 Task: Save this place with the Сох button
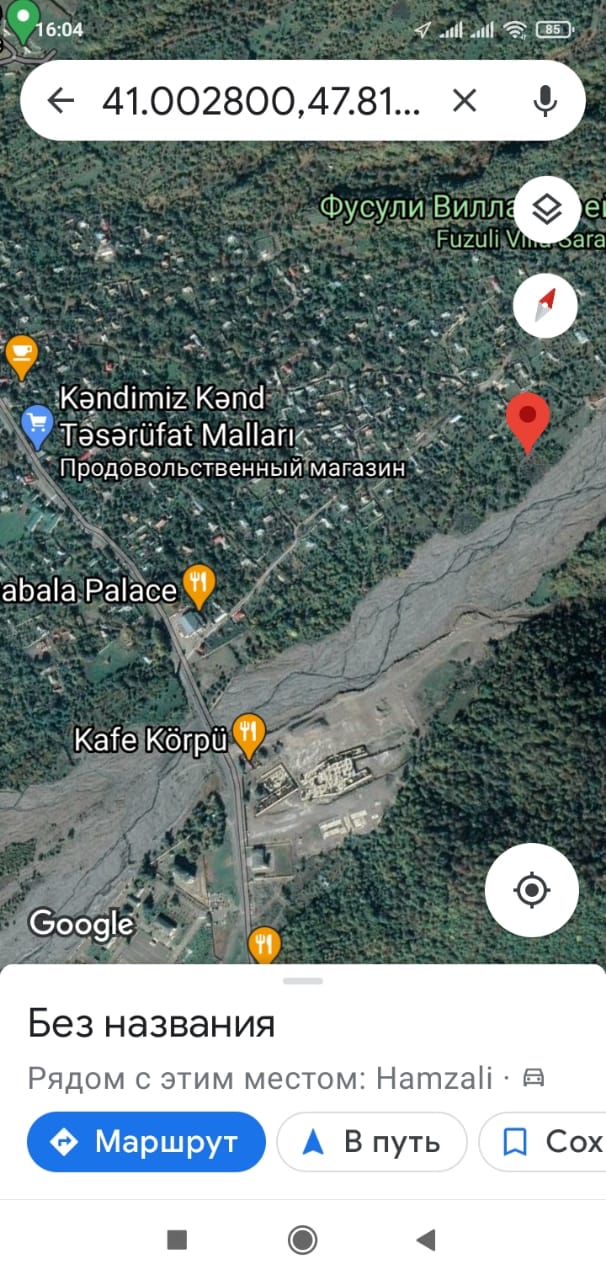point(542,1141)
